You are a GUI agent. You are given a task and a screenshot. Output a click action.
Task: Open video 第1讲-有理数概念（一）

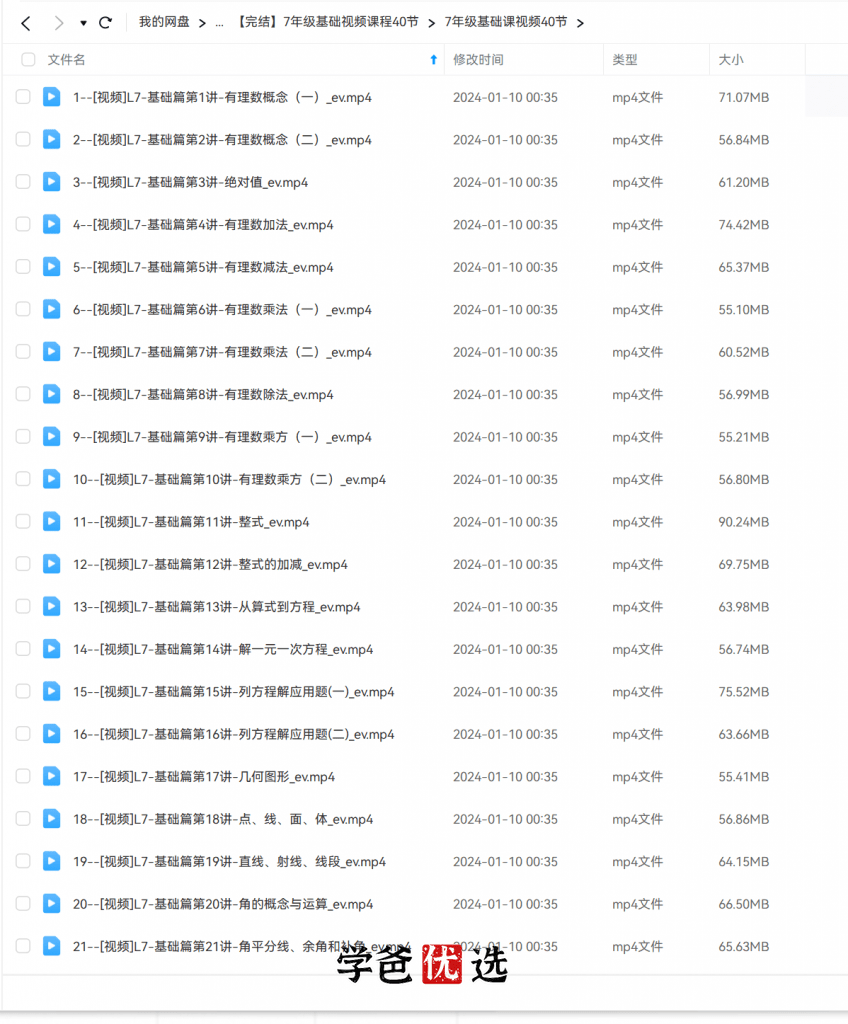[x=222, y=98]
